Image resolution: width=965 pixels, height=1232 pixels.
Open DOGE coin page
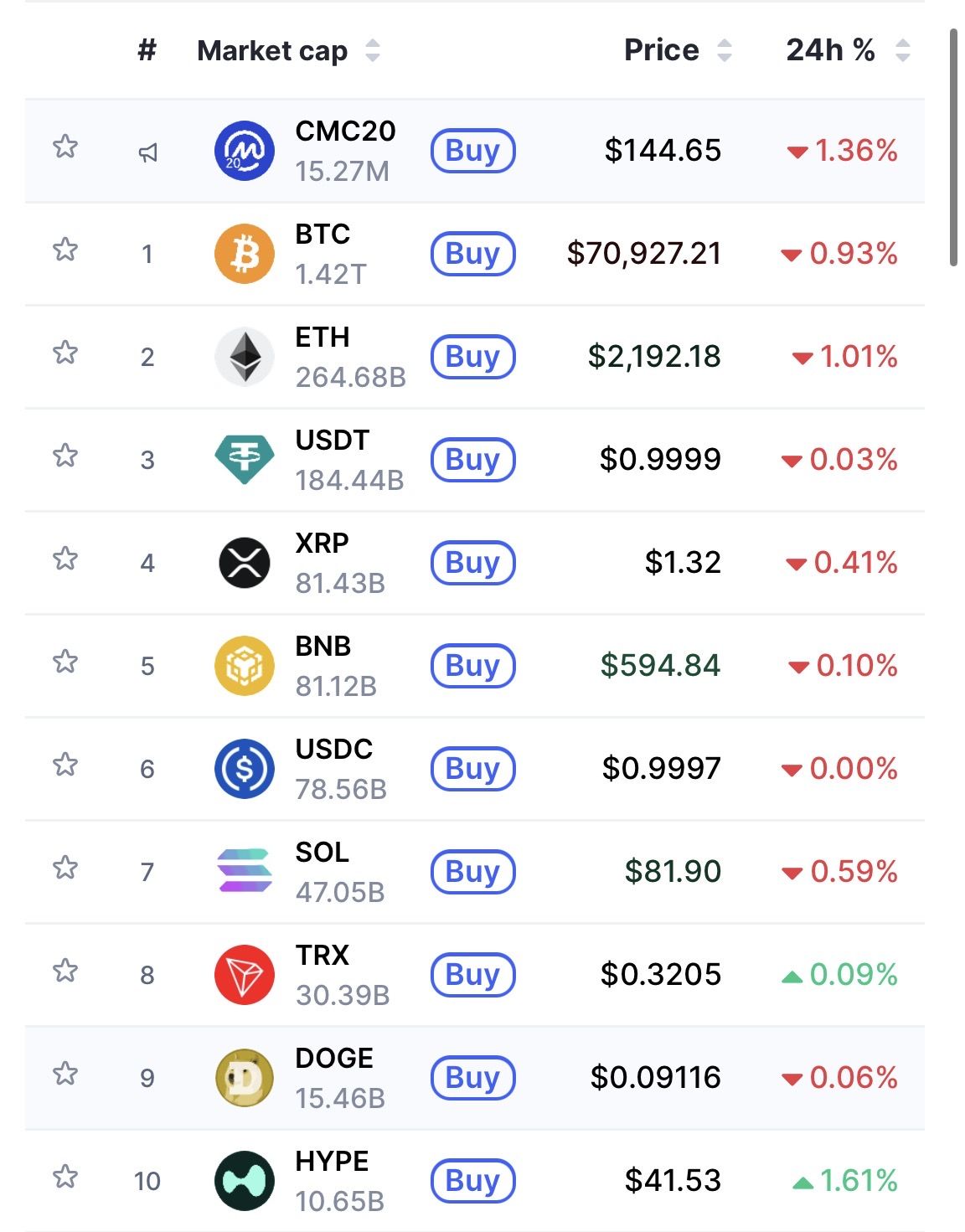333,1059
